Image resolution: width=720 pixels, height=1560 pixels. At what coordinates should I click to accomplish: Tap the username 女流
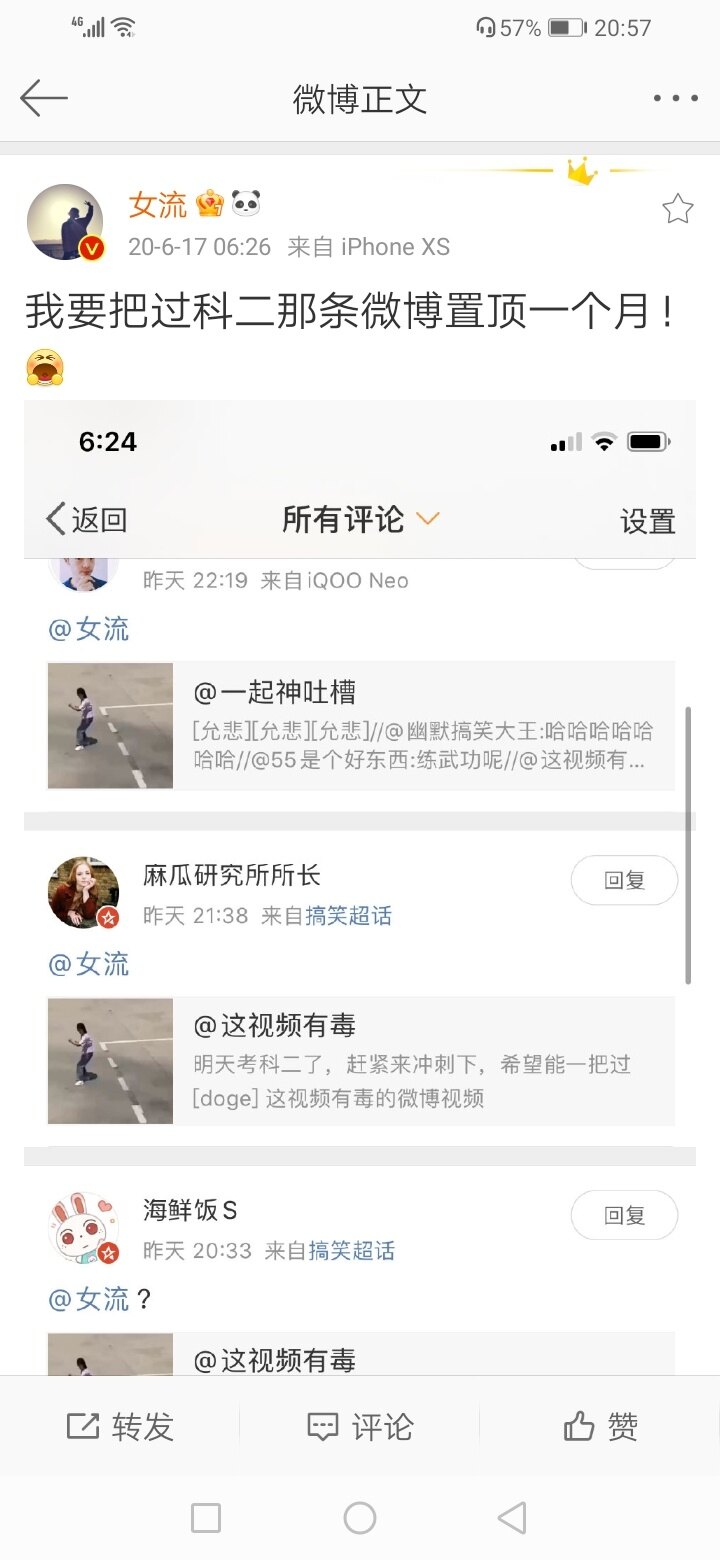click(158, 205)
